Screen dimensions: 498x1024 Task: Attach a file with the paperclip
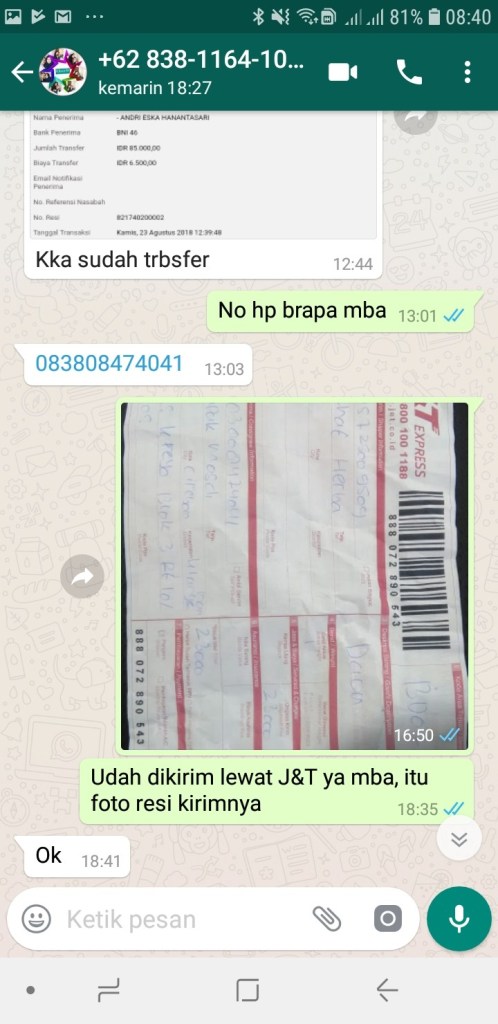click(x=327, y=919)
